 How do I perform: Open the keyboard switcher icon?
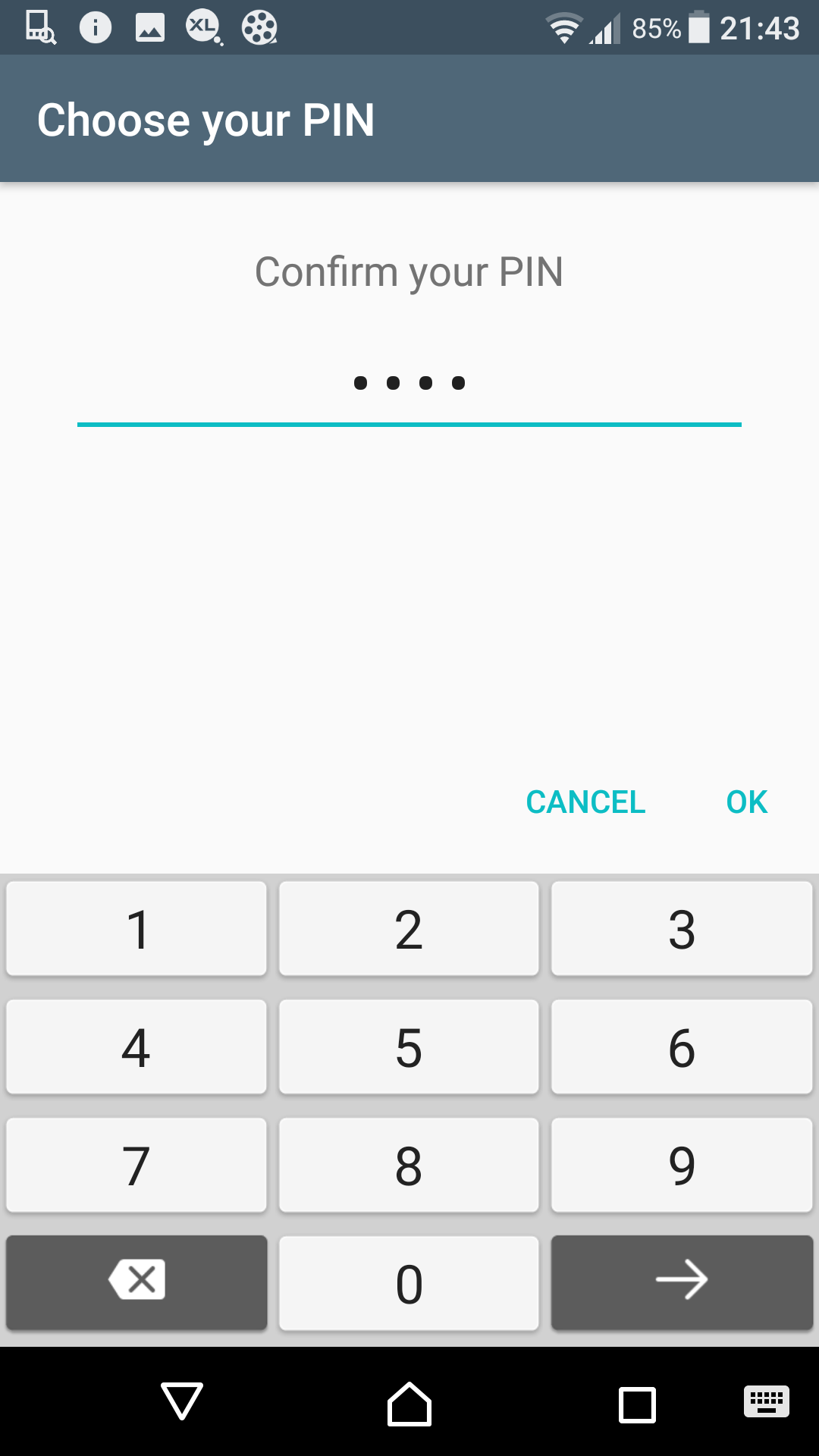[x=767, y=1401]
